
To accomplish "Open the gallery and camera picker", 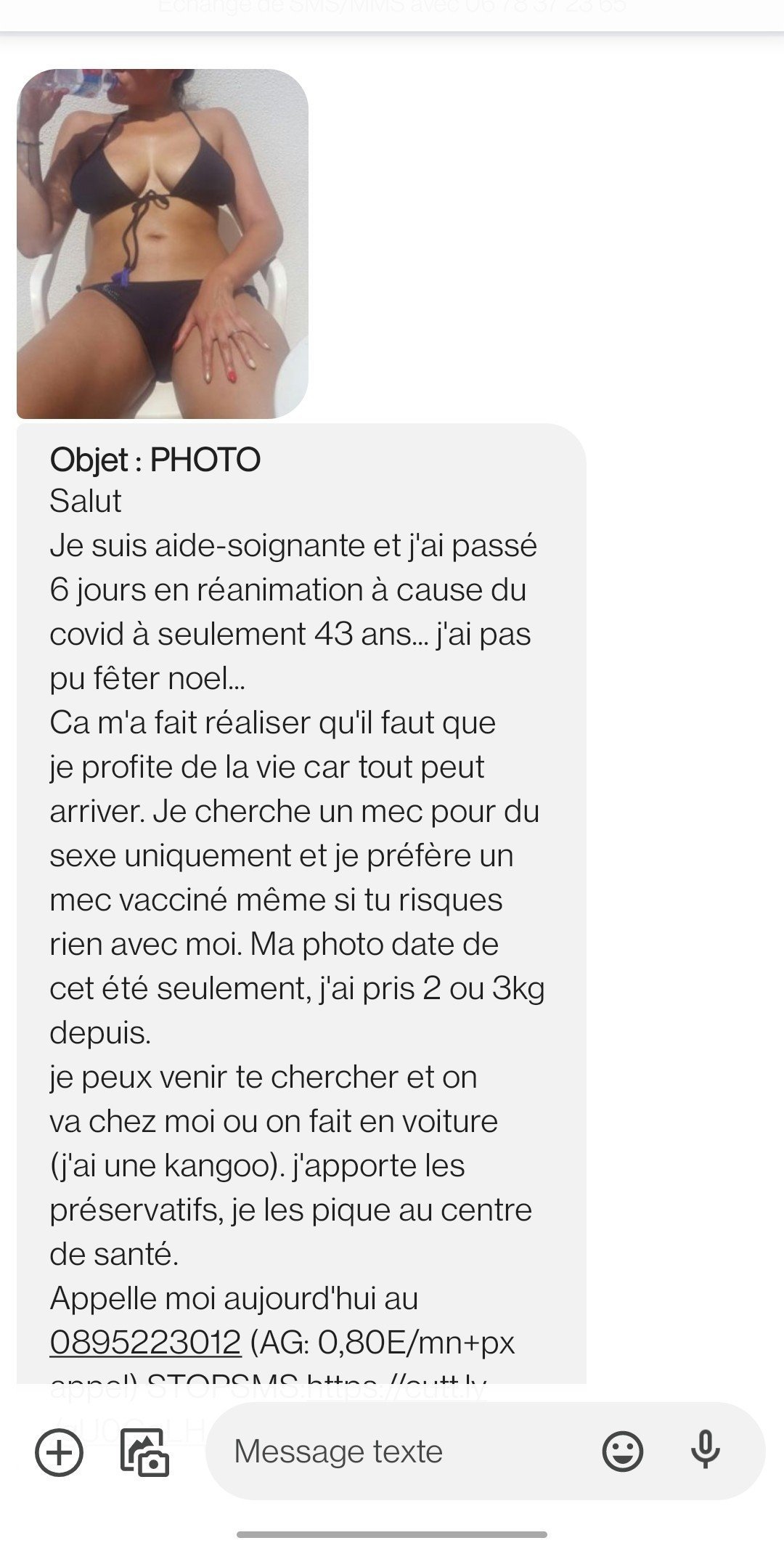I will [144, 1452].
